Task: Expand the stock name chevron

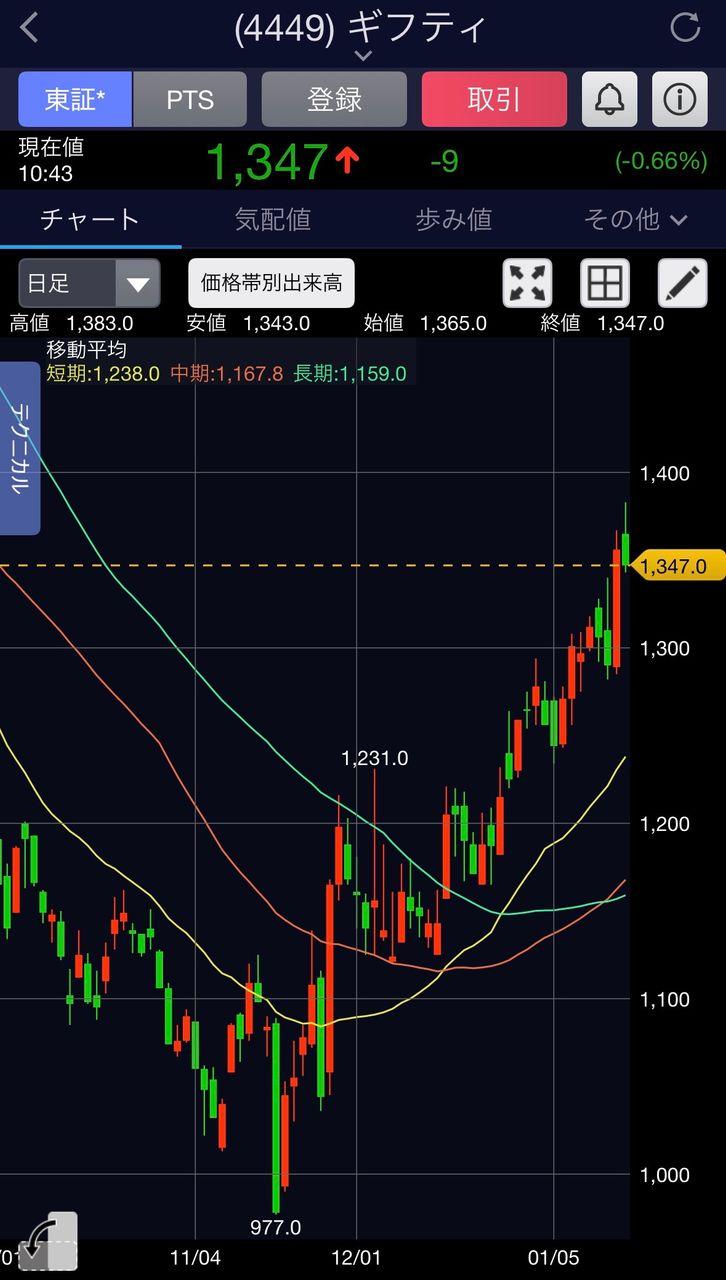Action: coord(363,56)
